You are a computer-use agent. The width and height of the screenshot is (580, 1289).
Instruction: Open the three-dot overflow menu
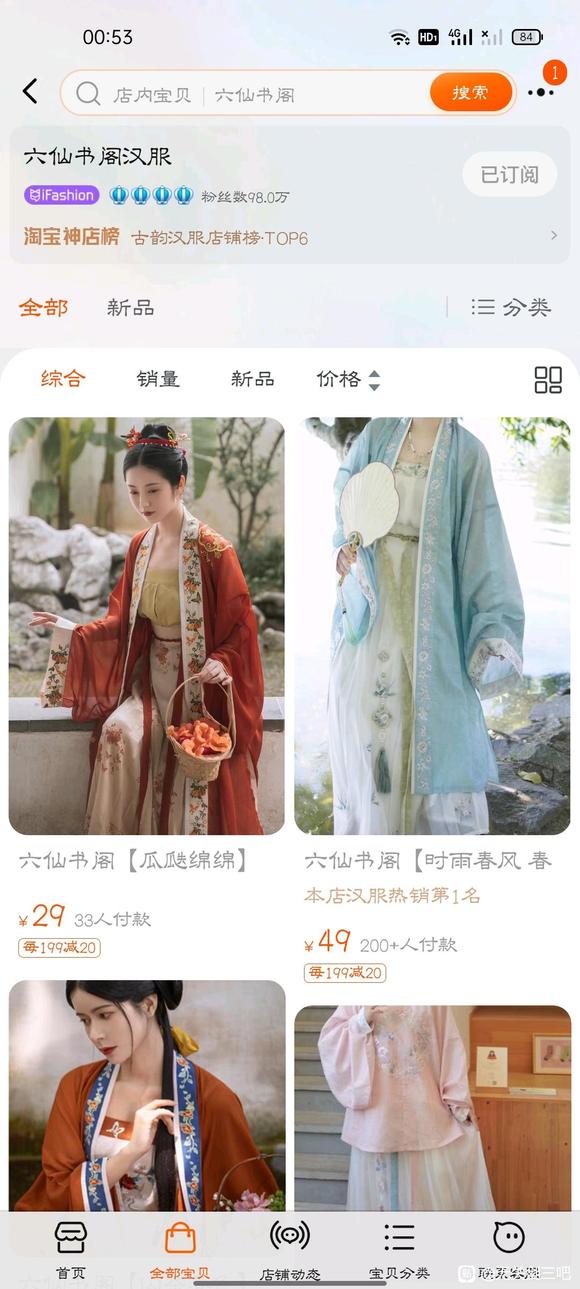[x=541, y=92]
